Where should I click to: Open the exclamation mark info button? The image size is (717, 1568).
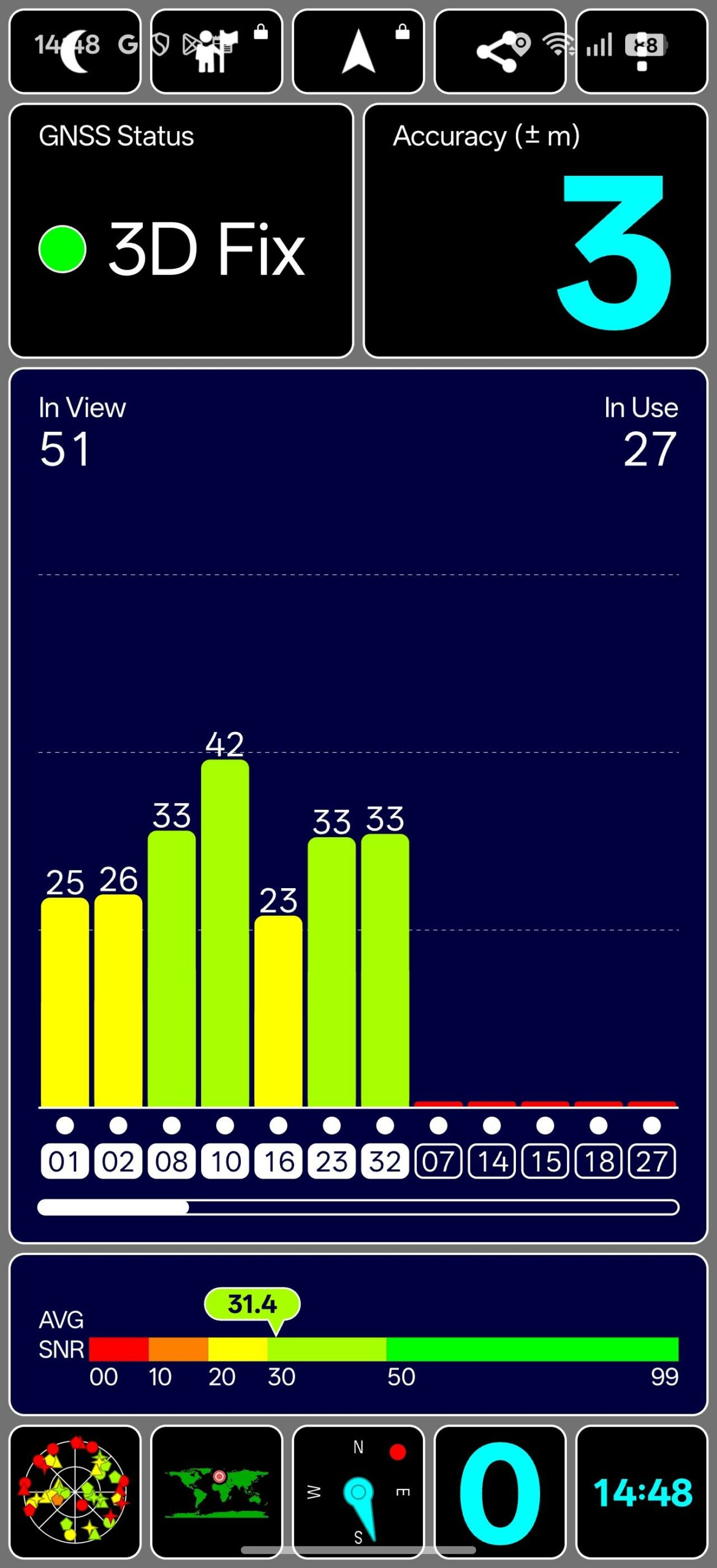click(642, 51)
